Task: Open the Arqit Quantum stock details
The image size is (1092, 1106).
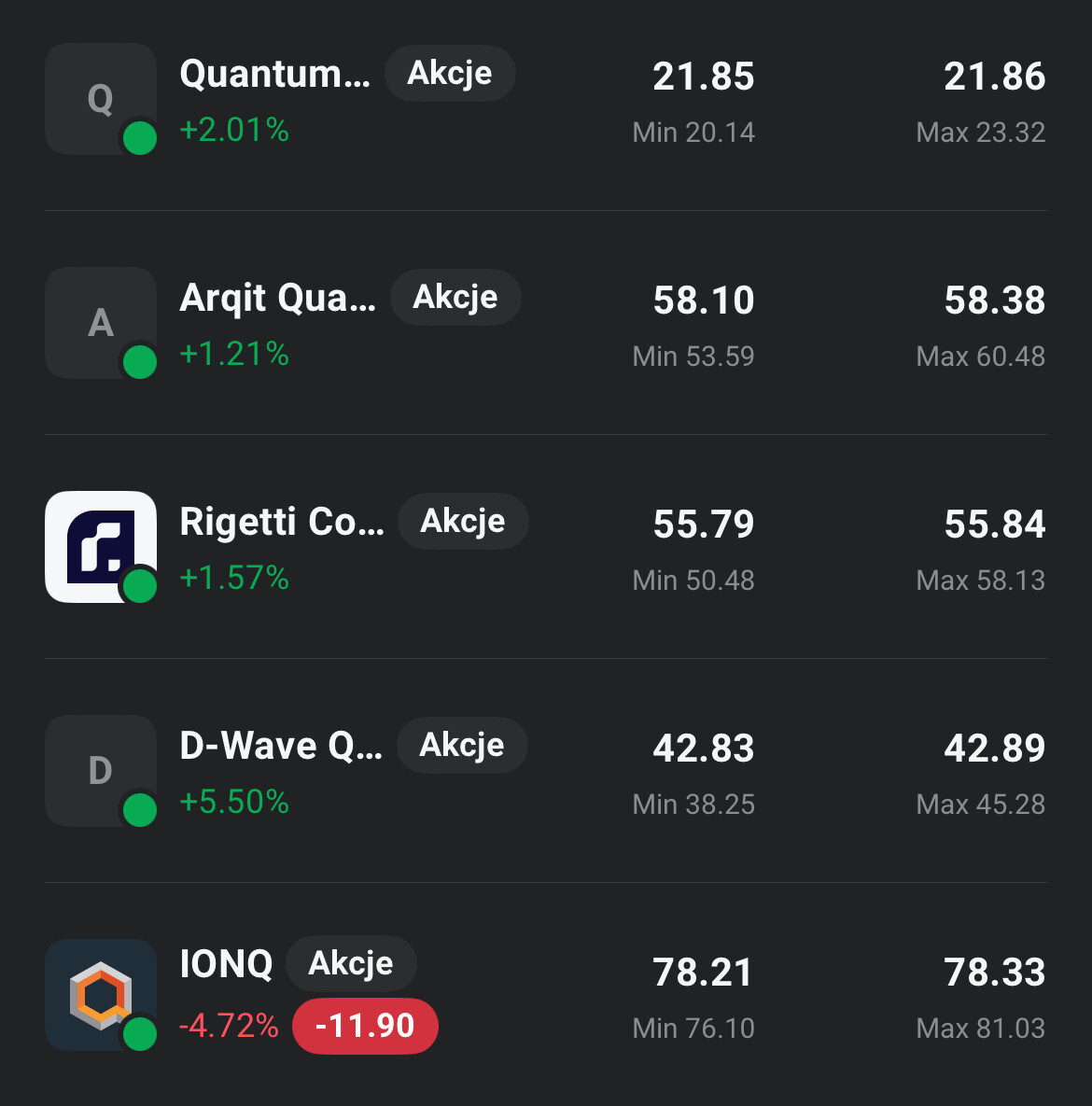Action: tap(277, 299)
